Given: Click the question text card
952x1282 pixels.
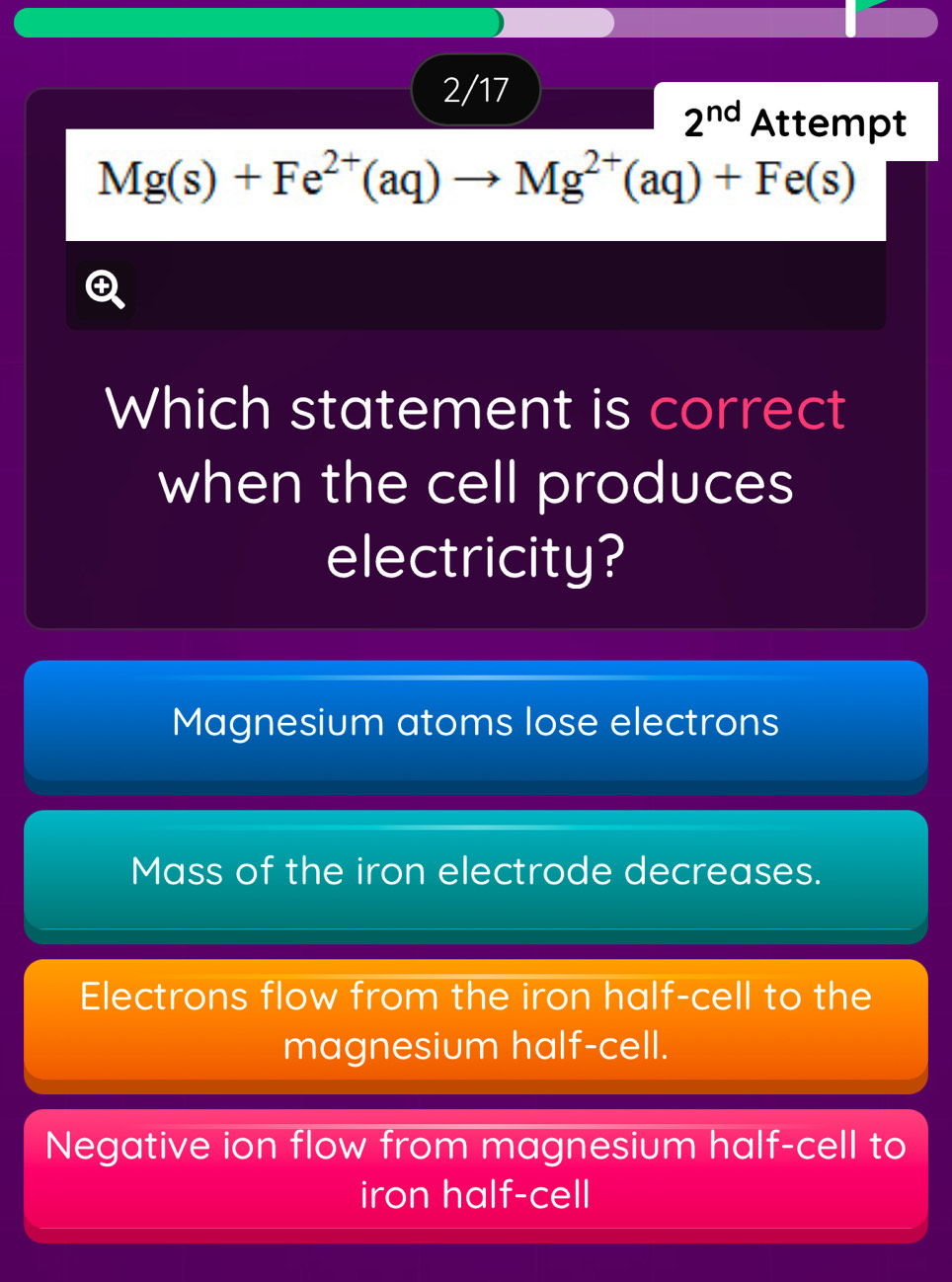Looking at the screenshot, I should tap(476, 482).
